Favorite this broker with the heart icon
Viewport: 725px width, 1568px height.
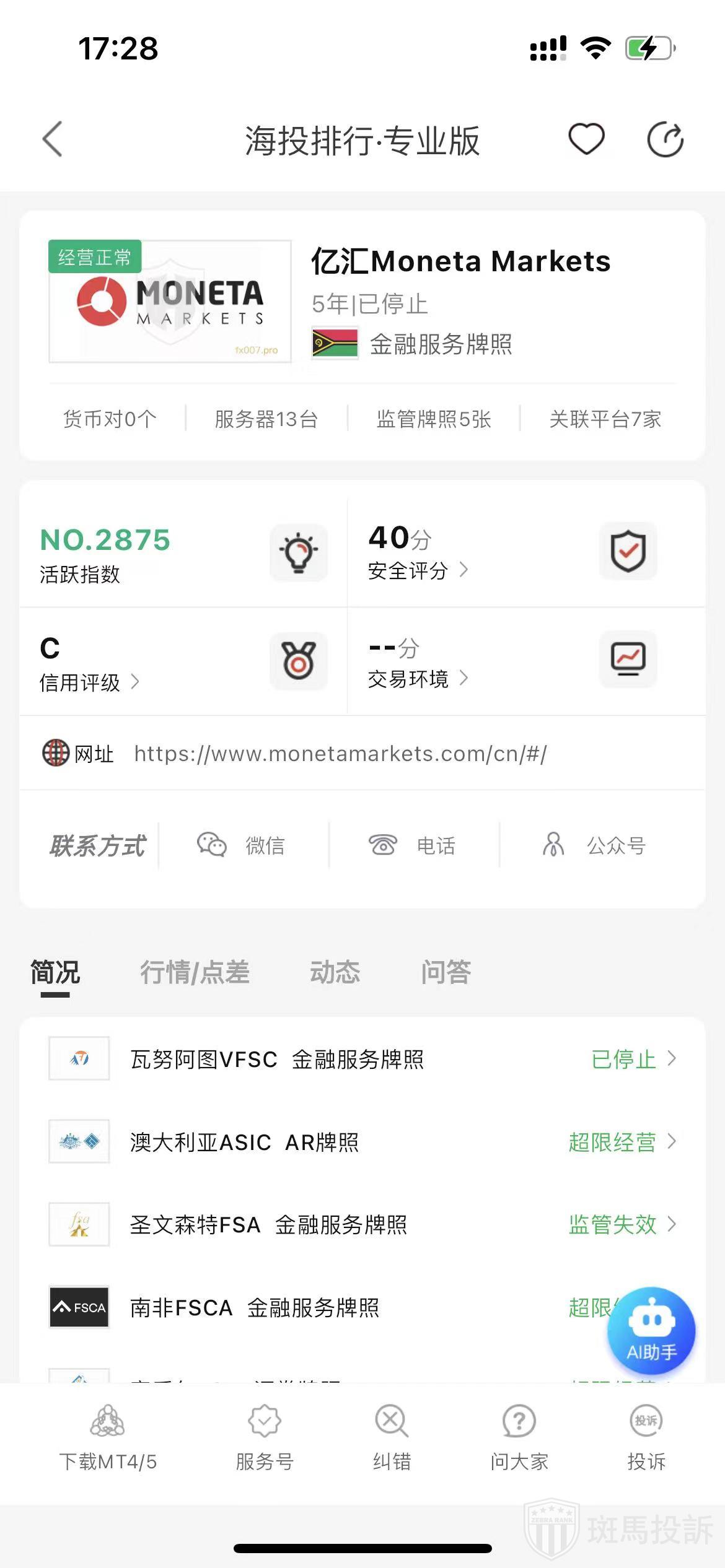586,139
